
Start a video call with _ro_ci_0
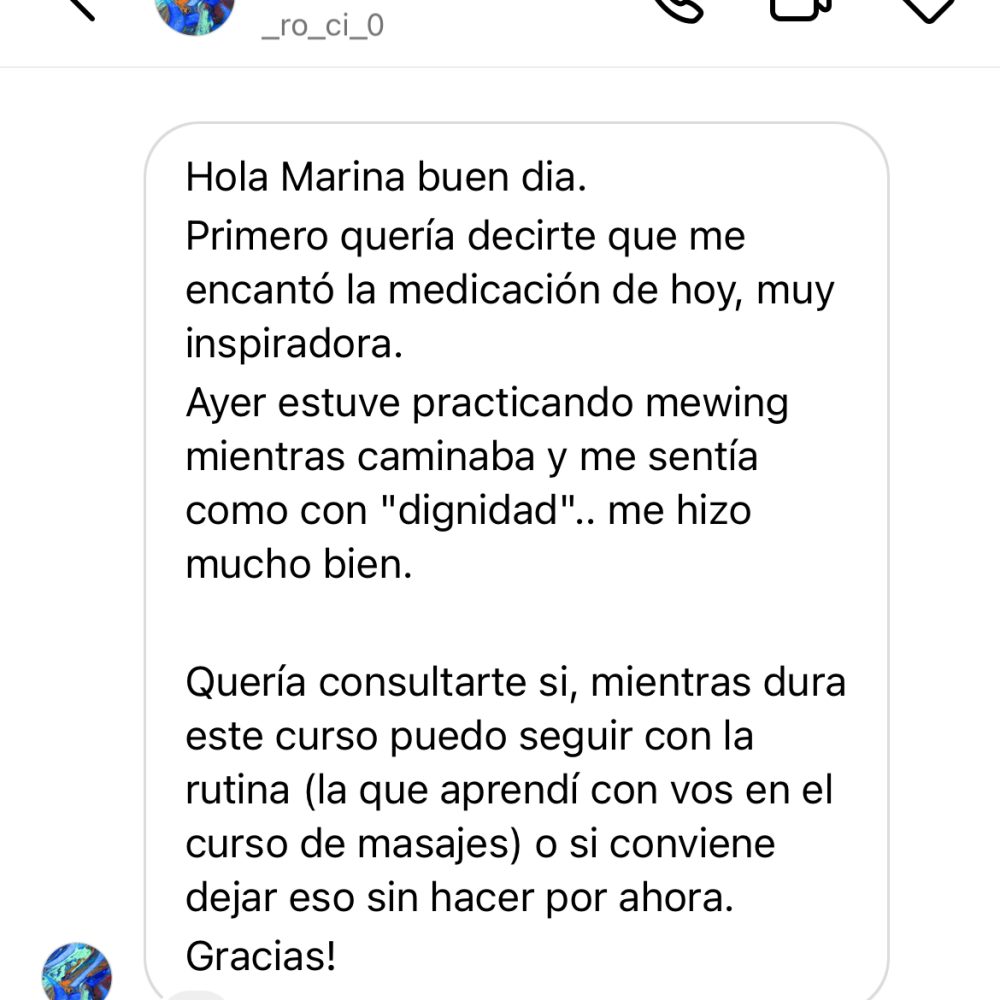(x=800, y=8)
